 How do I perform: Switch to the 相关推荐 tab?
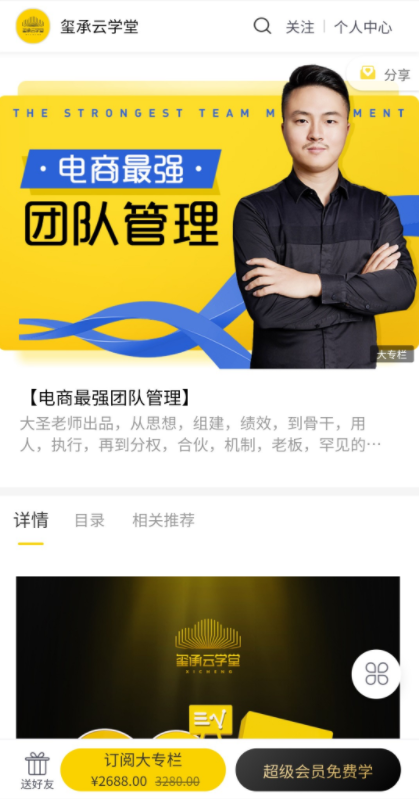click(164, 520)
